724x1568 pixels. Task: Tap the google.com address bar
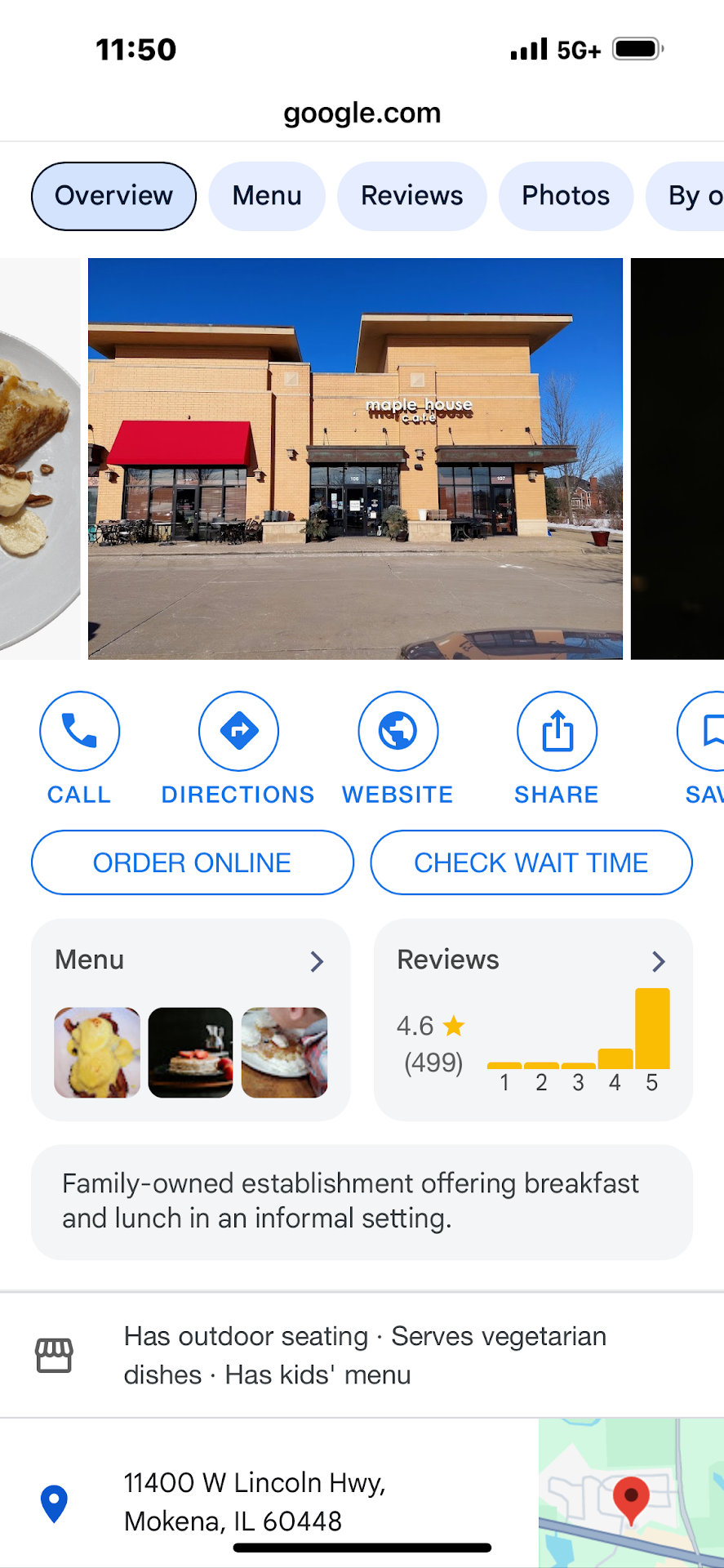pyautogui.click(x=362, y=113)
